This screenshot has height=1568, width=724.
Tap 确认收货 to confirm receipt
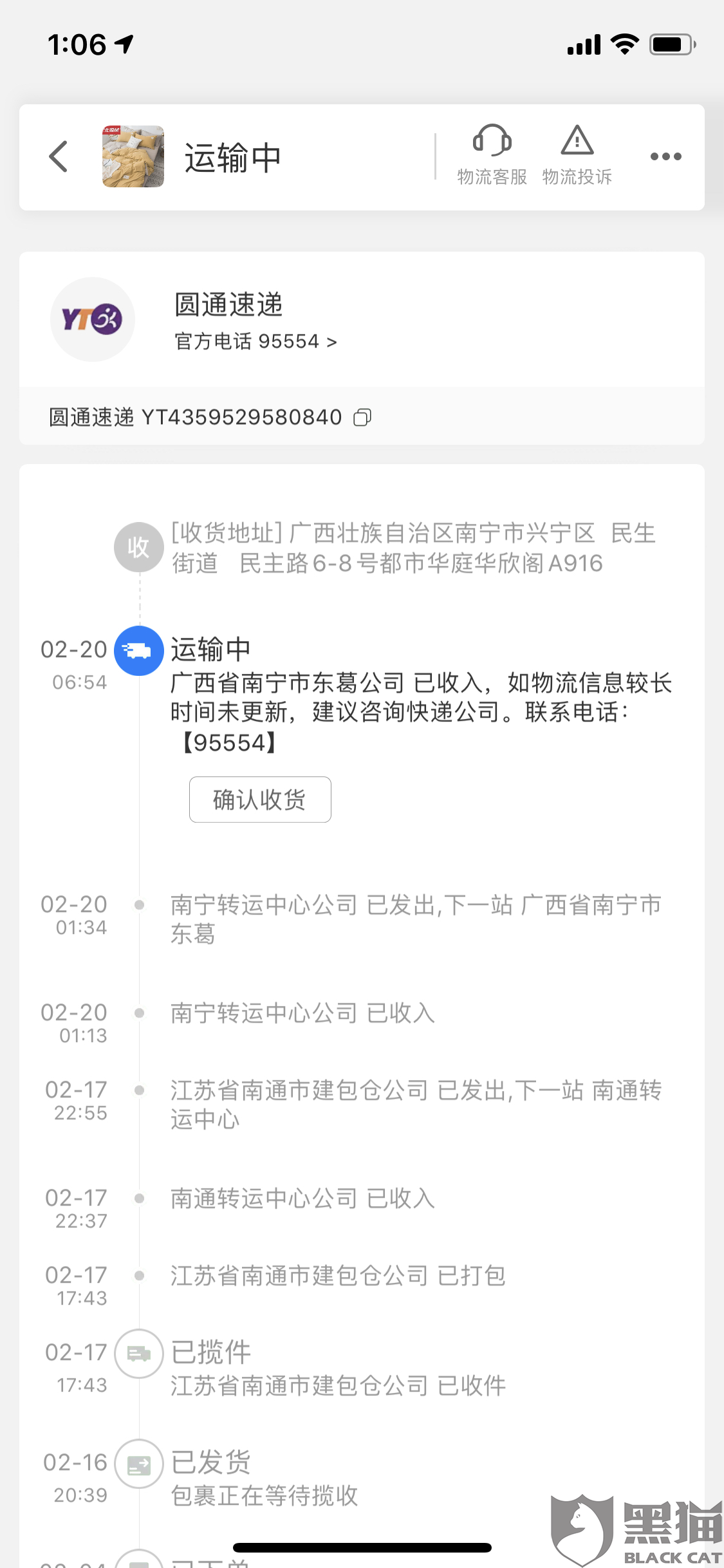pyautogui.click(x=260, y=799)
